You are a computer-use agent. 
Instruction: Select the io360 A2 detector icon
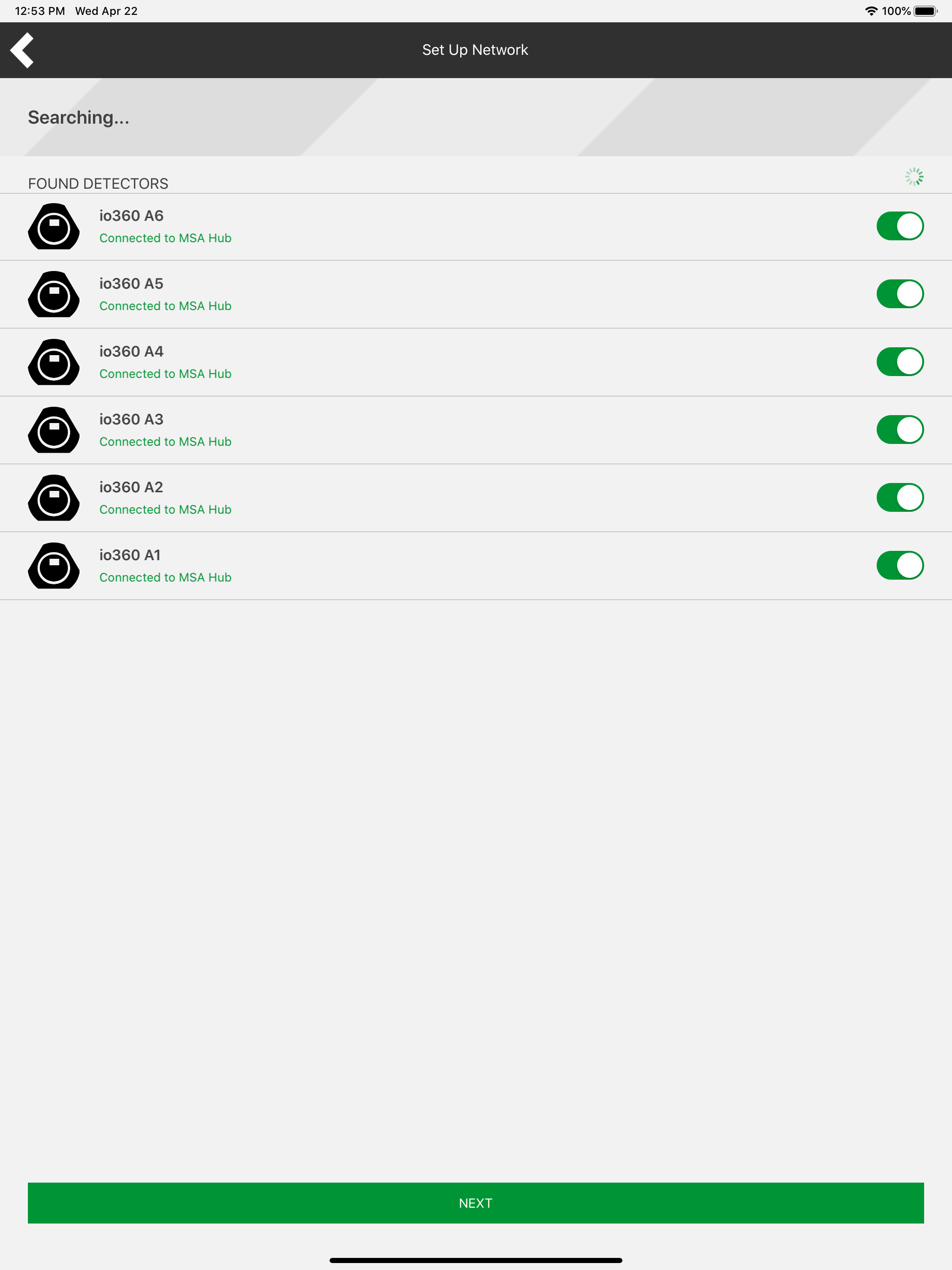click(53, 497)
